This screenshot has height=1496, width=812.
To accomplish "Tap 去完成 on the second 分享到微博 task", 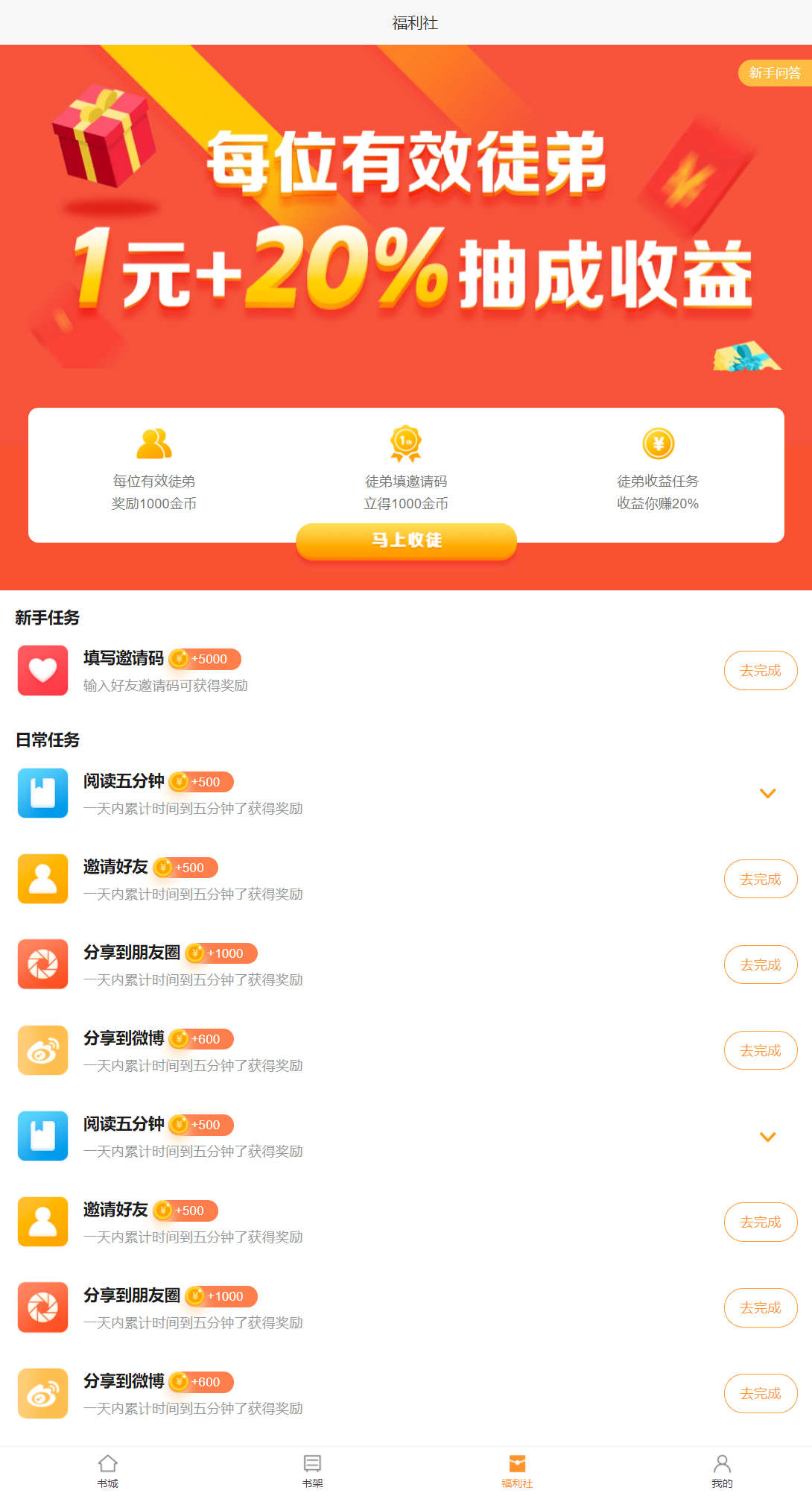I will point(760,1393).
